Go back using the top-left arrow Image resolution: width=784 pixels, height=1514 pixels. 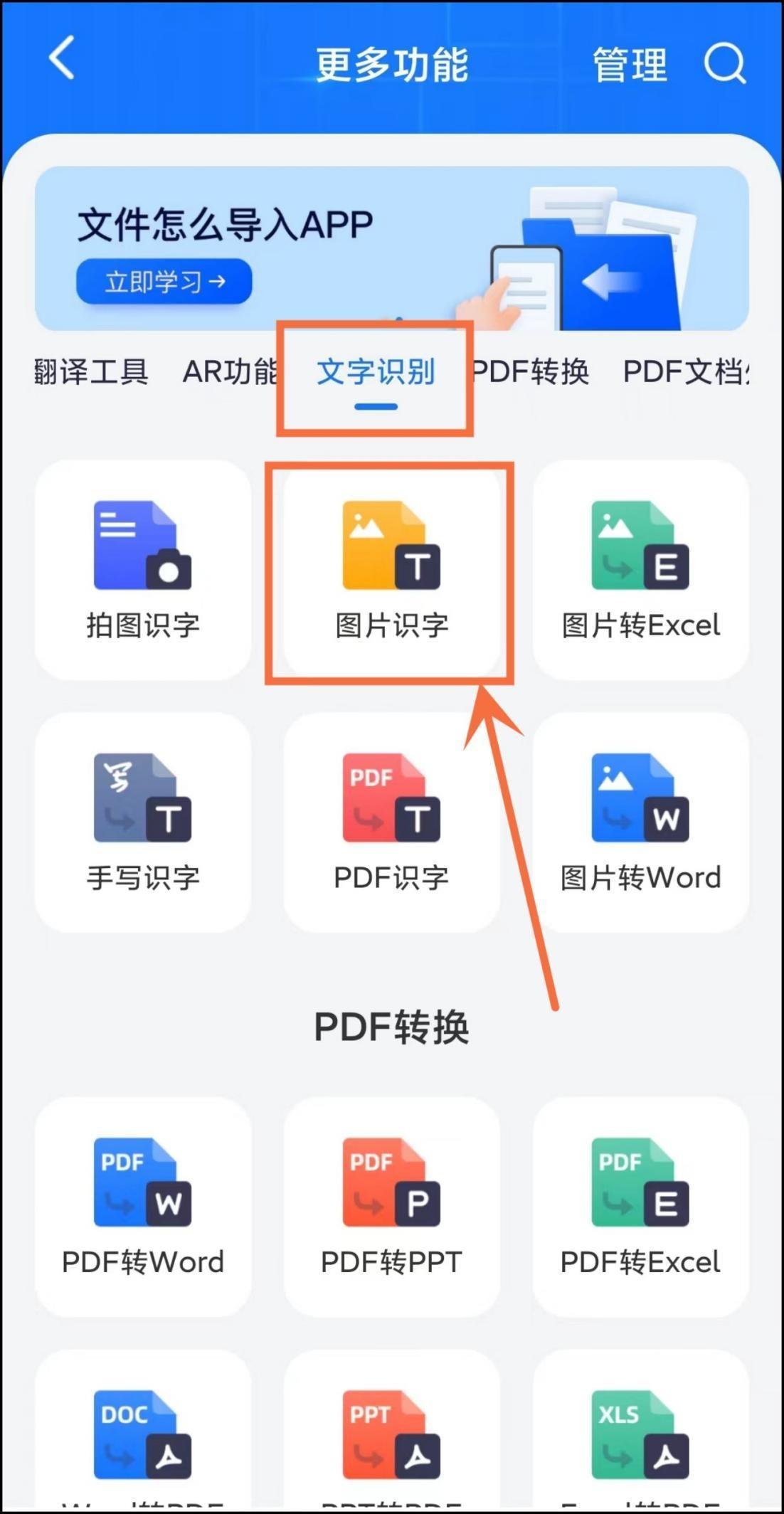[62, 58]
